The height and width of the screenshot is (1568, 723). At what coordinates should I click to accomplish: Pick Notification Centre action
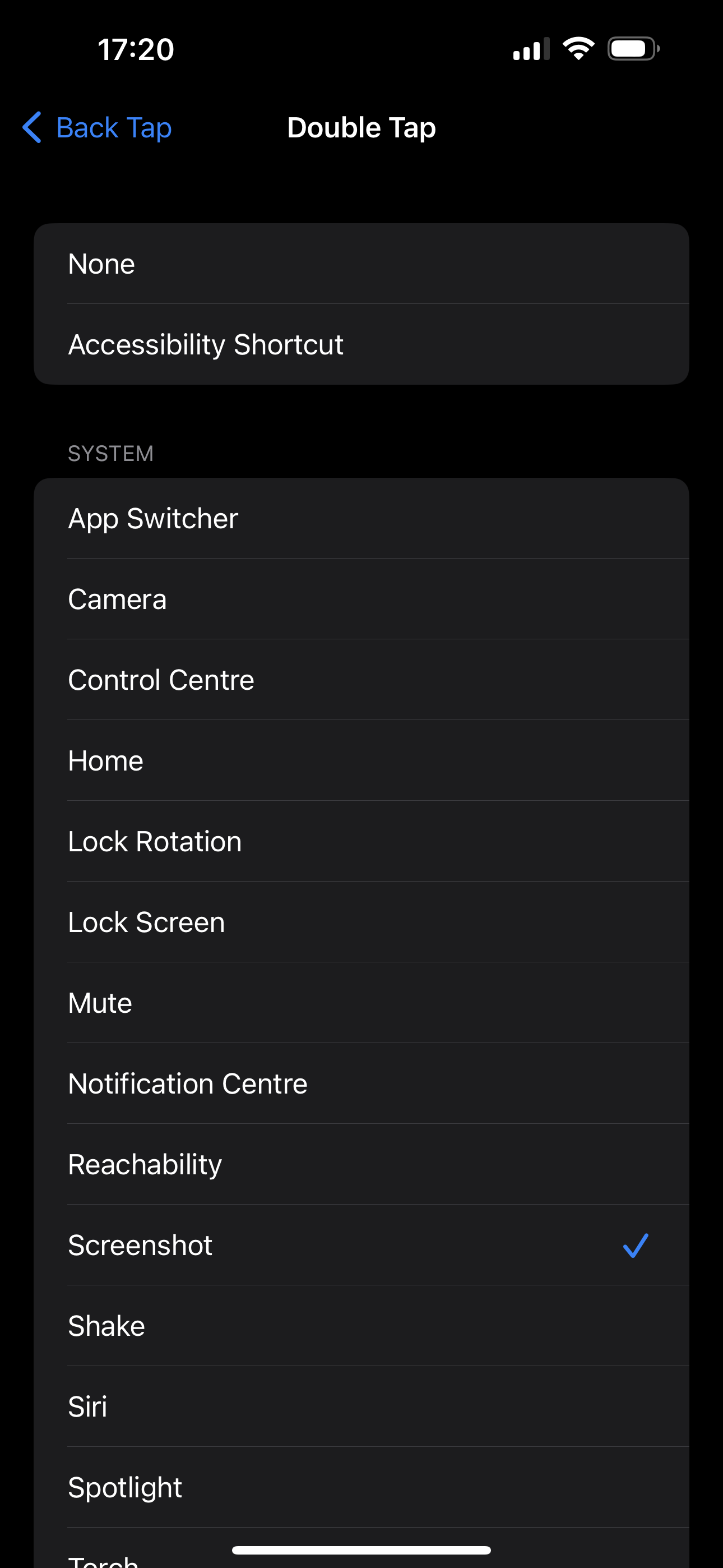361,1083
